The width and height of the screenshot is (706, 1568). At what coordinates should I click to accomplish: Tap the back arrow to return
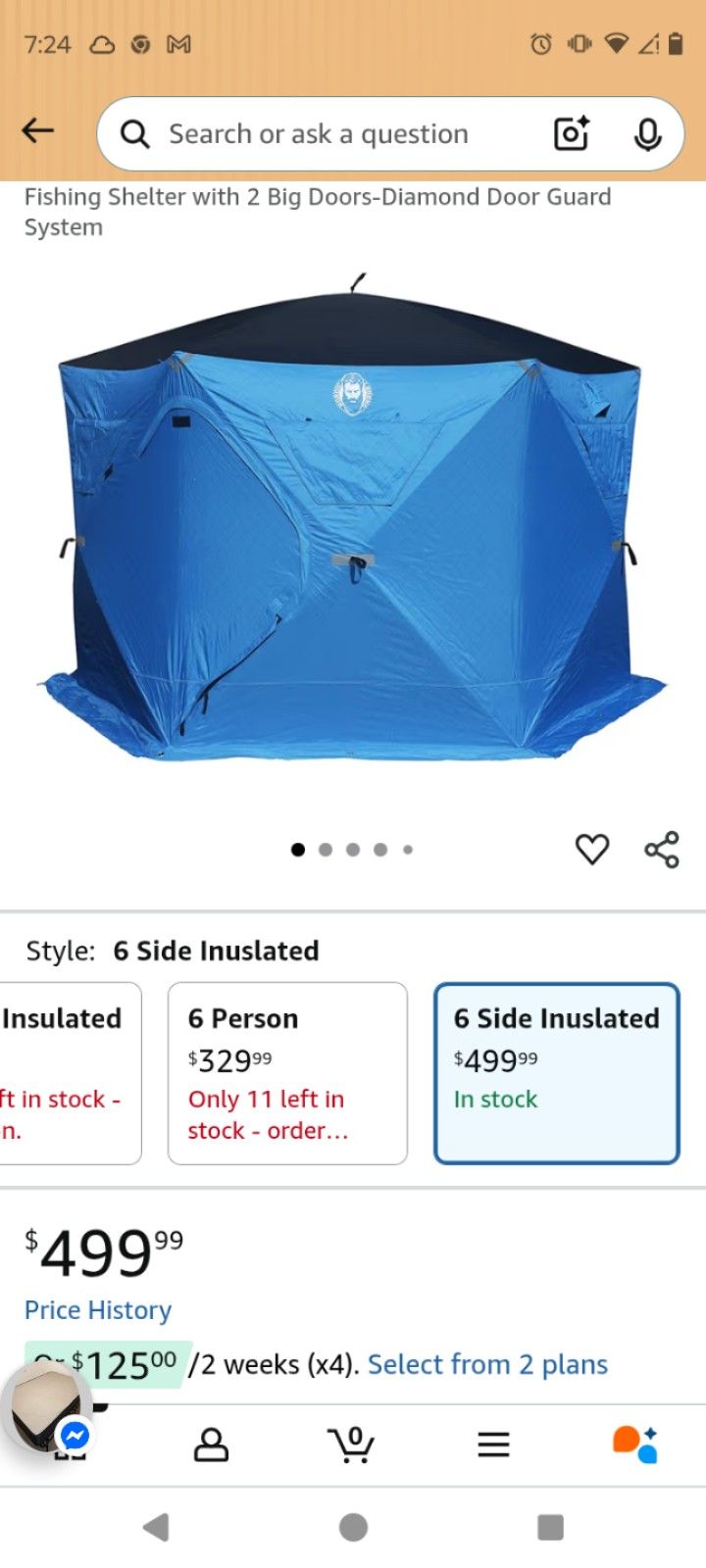coord(37,130)
